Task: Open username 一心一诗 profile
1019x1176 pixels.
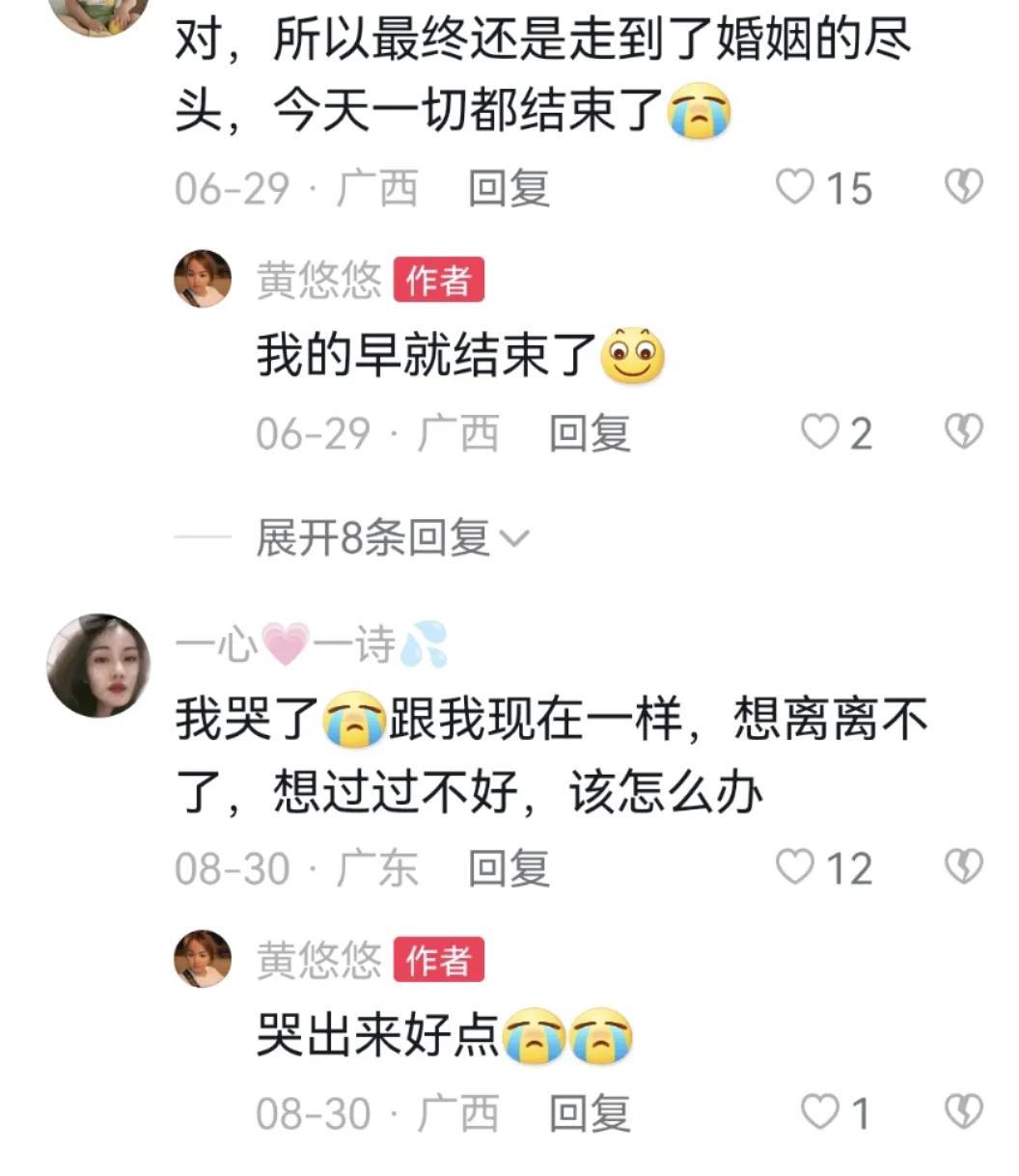Action: click(x=309, y=643)
